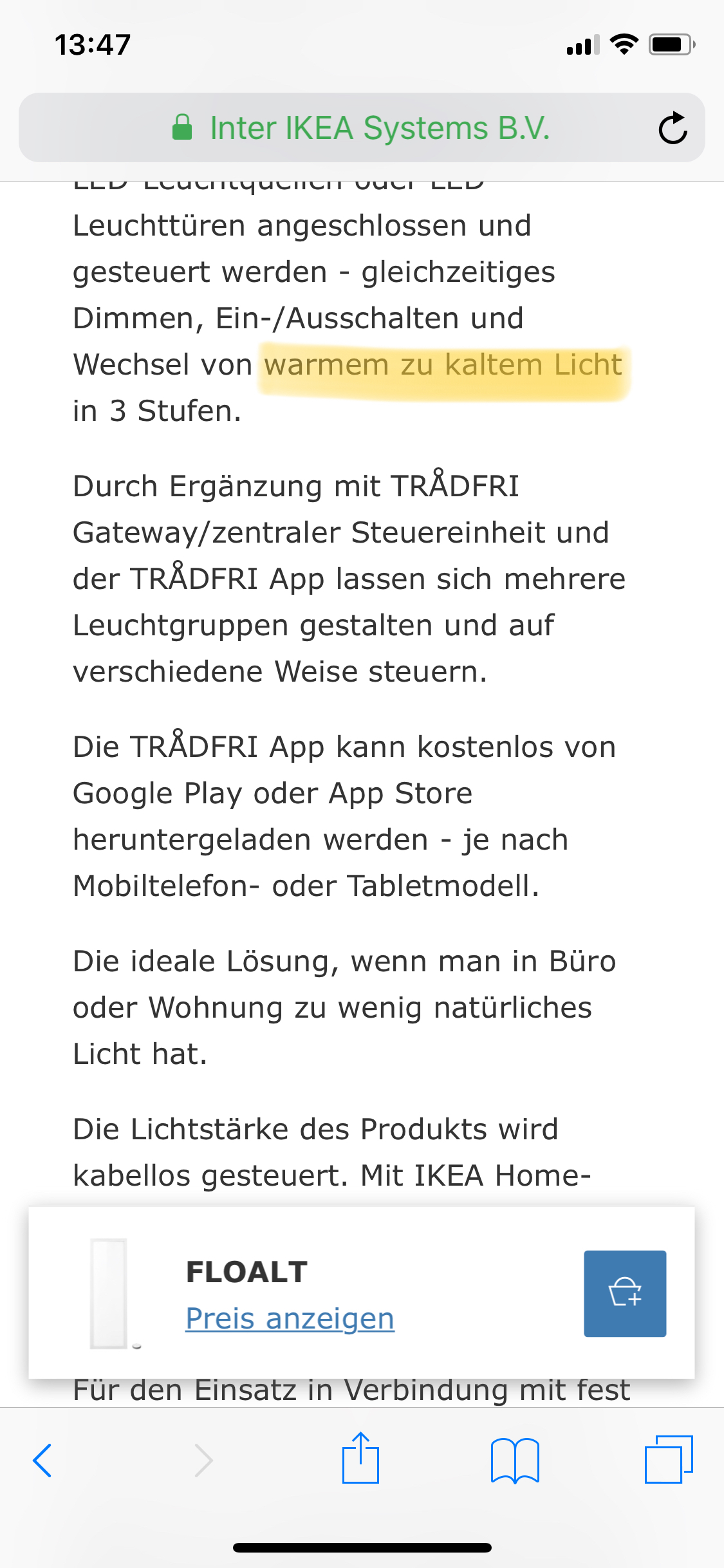The width and height of the screenshot is (724, 1568).
Task: Add FLOALT to the shopping cart
Action: point(624,1293)
